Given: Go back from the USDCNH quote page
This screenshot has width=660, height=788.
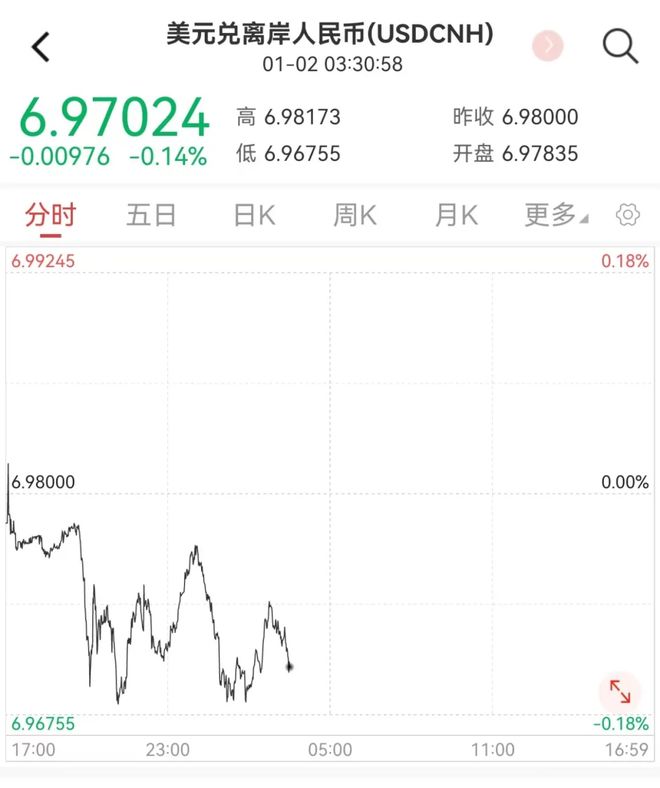Looking at the screenshot, I should [41, 46].
